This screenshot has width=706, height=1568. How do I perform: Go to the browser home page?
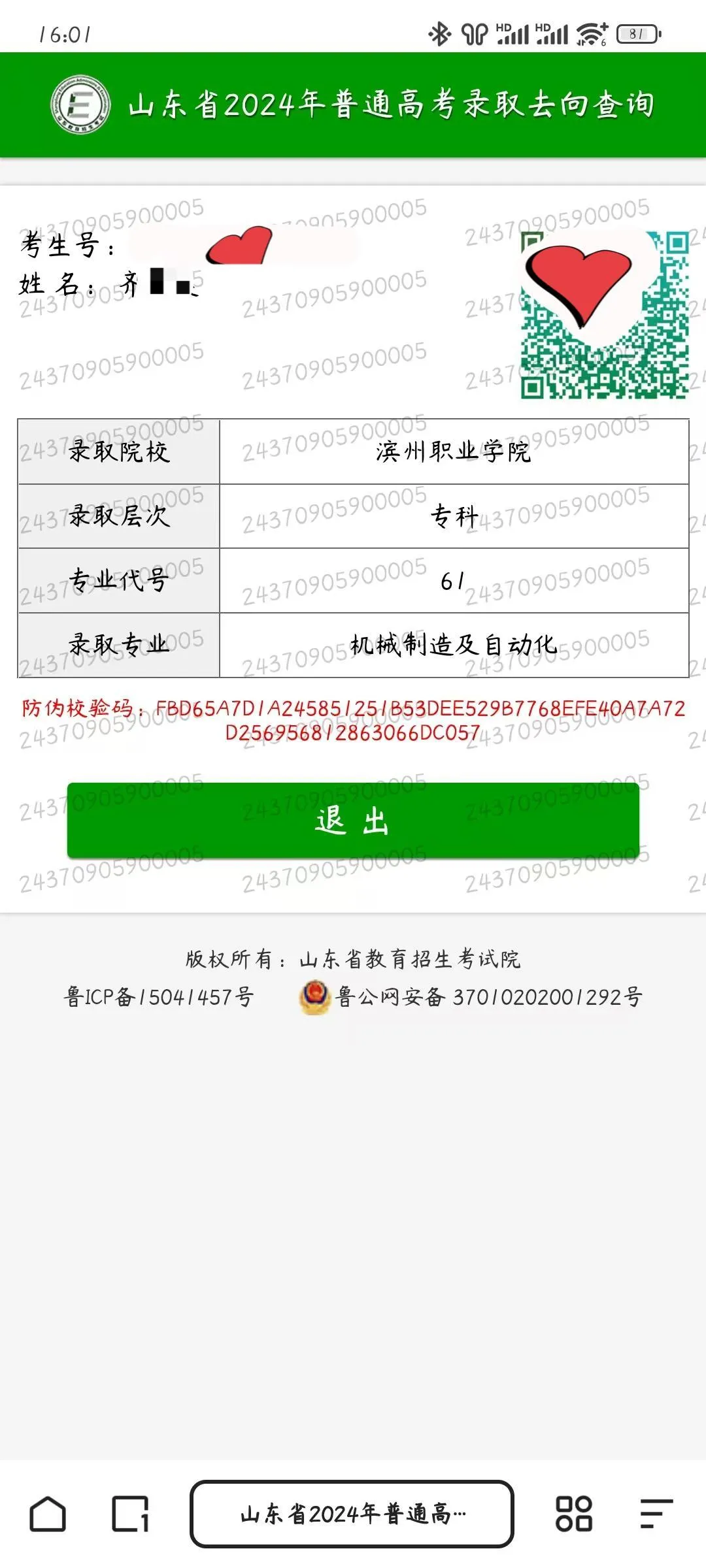point(48,1514)
